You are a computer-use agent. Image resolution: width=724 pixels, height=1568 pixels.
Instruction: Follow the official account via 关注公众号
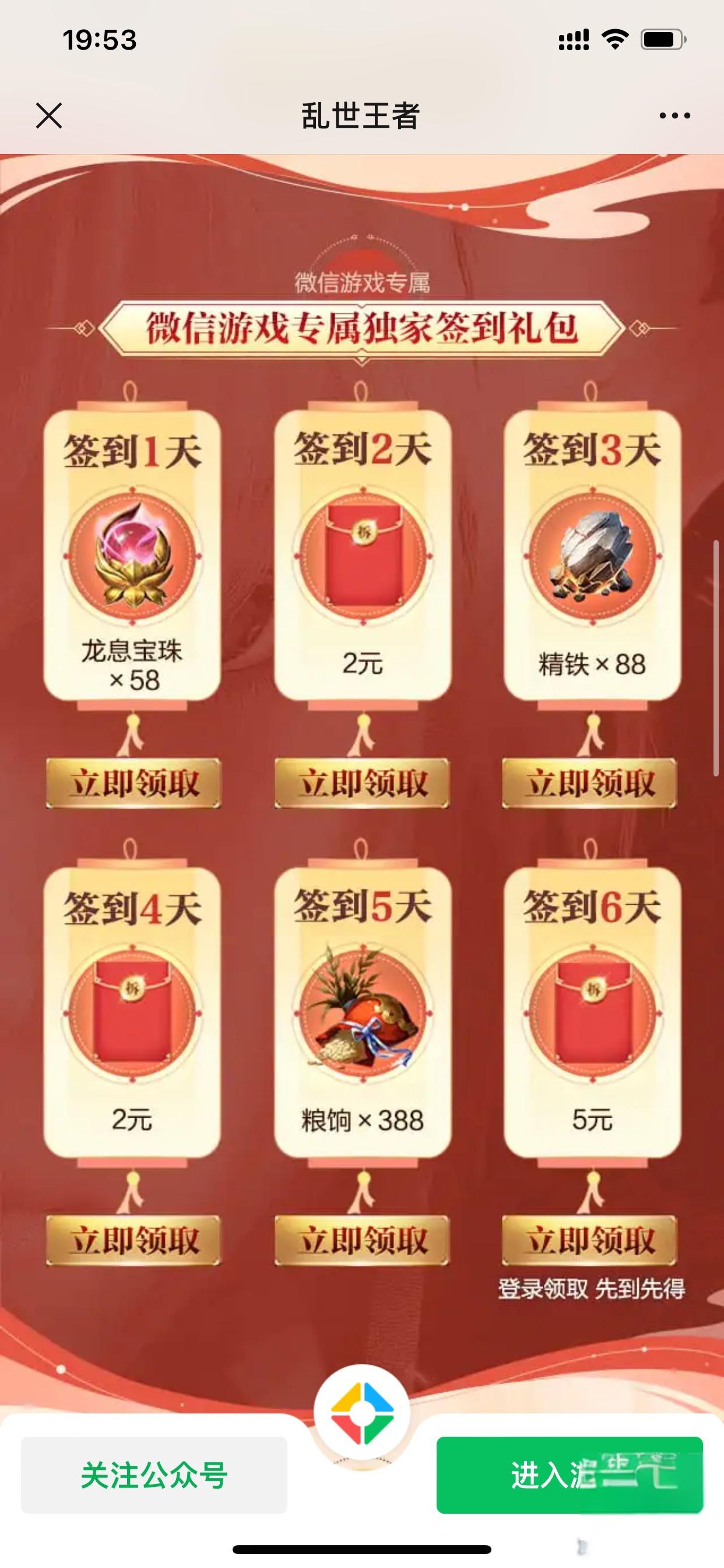[x=154, y=1475]
